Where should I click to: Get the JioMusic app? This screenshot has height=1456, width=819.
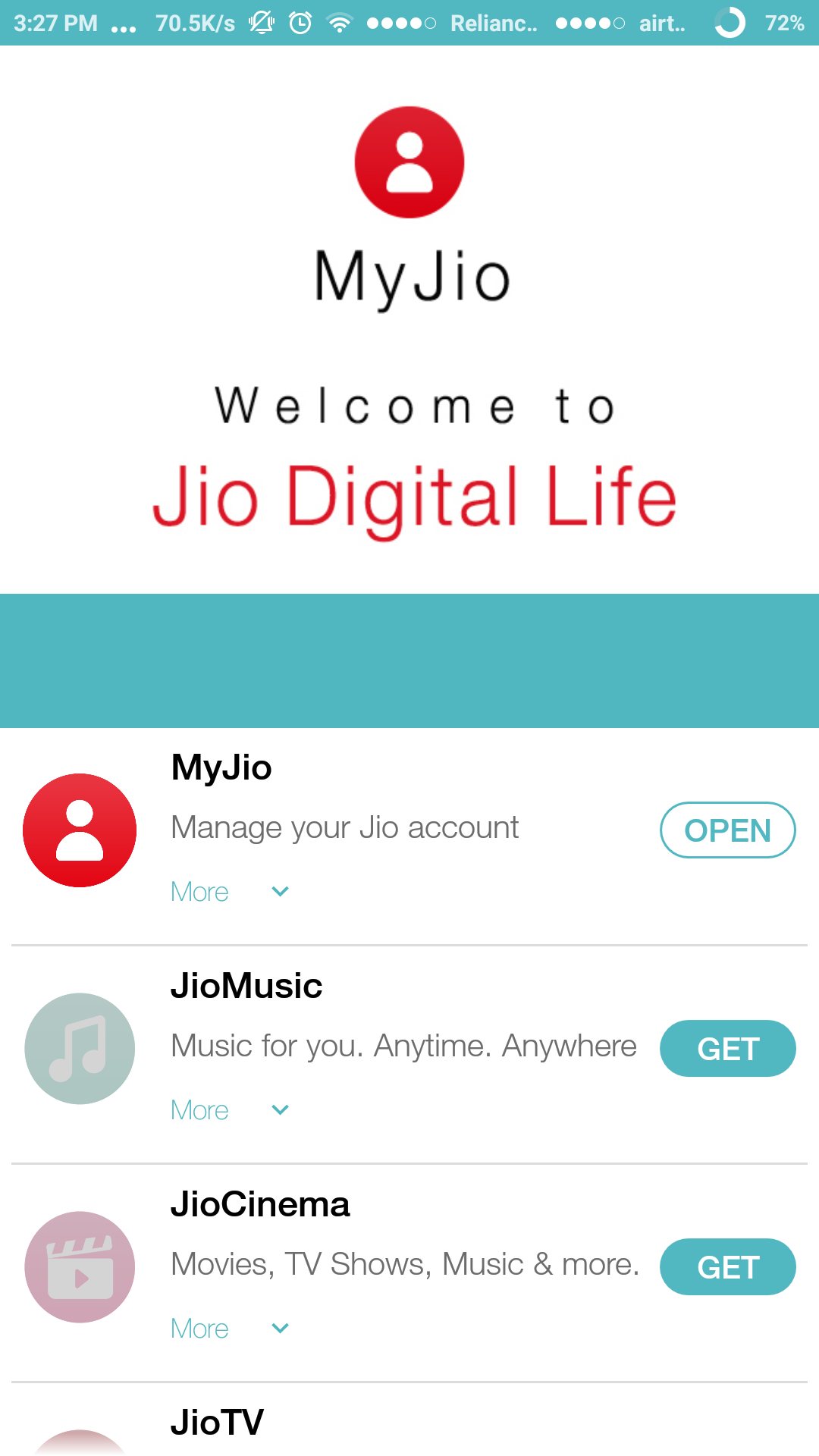(x=727, y=1049)
